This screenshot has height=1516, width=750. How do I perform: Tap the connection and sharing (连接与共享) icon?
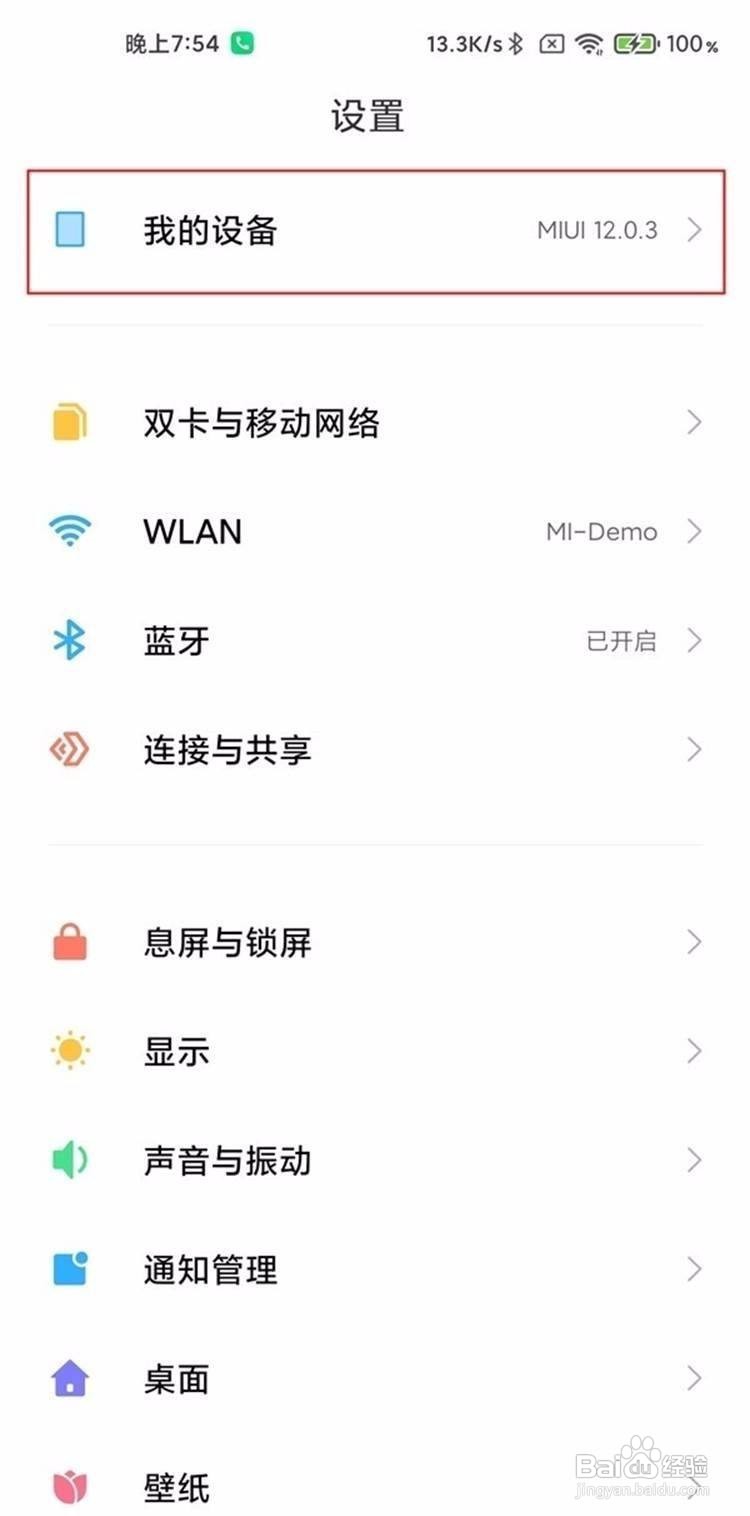[70, 750]
